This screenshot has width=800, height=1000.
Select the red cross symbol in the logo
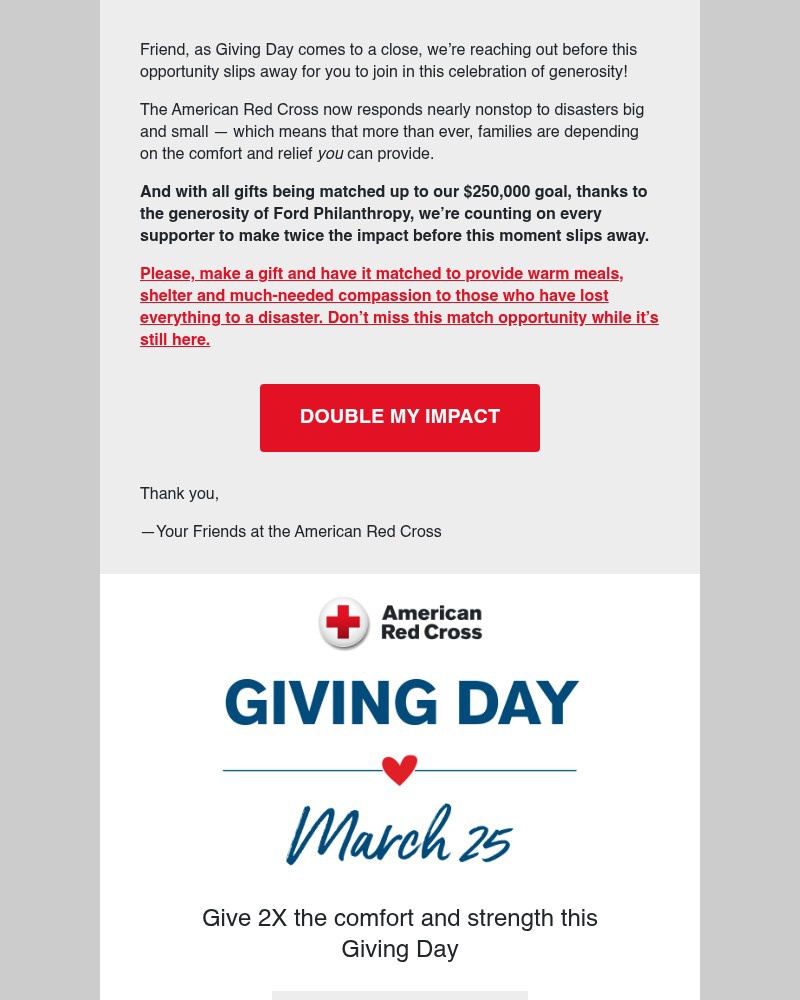[x=343, y=623]
